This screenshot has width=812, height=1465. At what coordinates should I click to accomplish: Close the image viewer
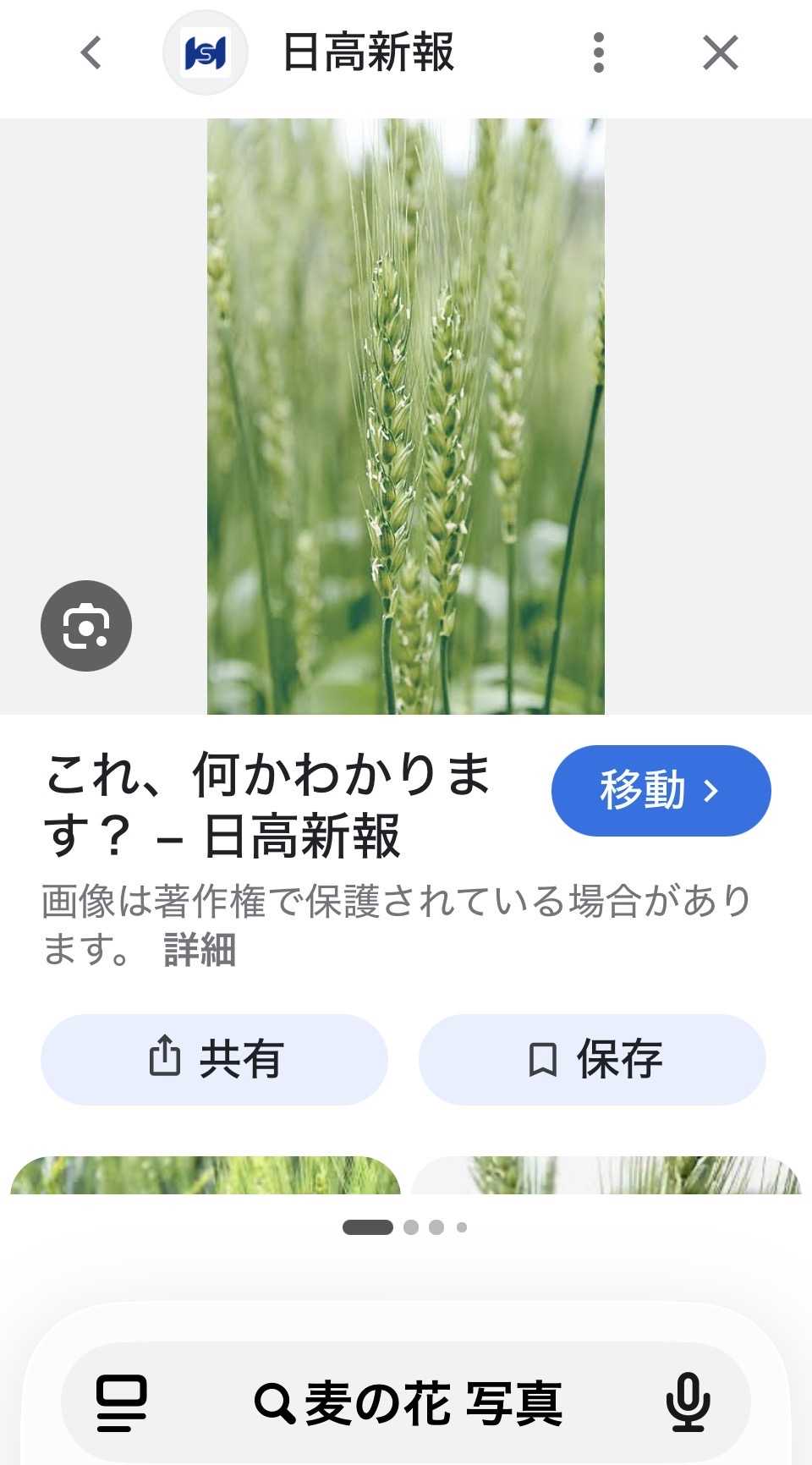pos(720,52)
